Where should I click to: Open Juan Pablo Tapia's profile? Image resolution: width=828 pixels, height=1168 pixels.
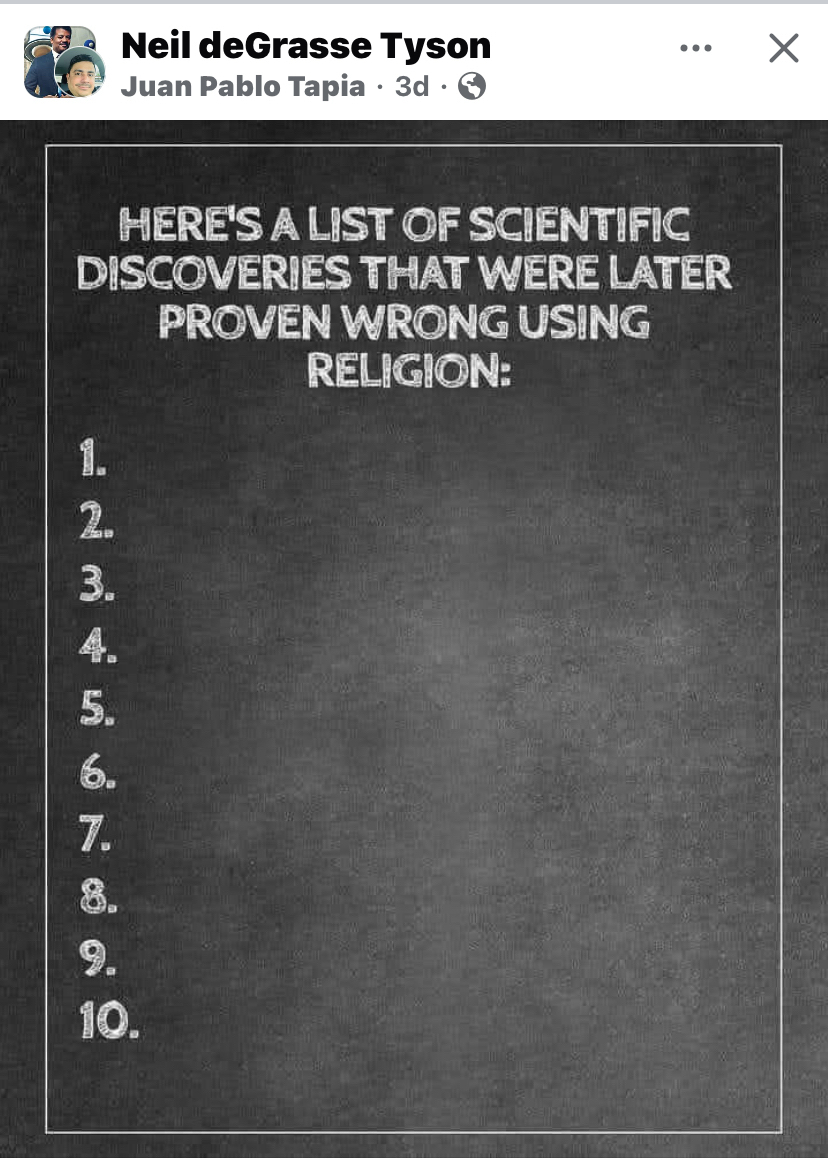242,87
